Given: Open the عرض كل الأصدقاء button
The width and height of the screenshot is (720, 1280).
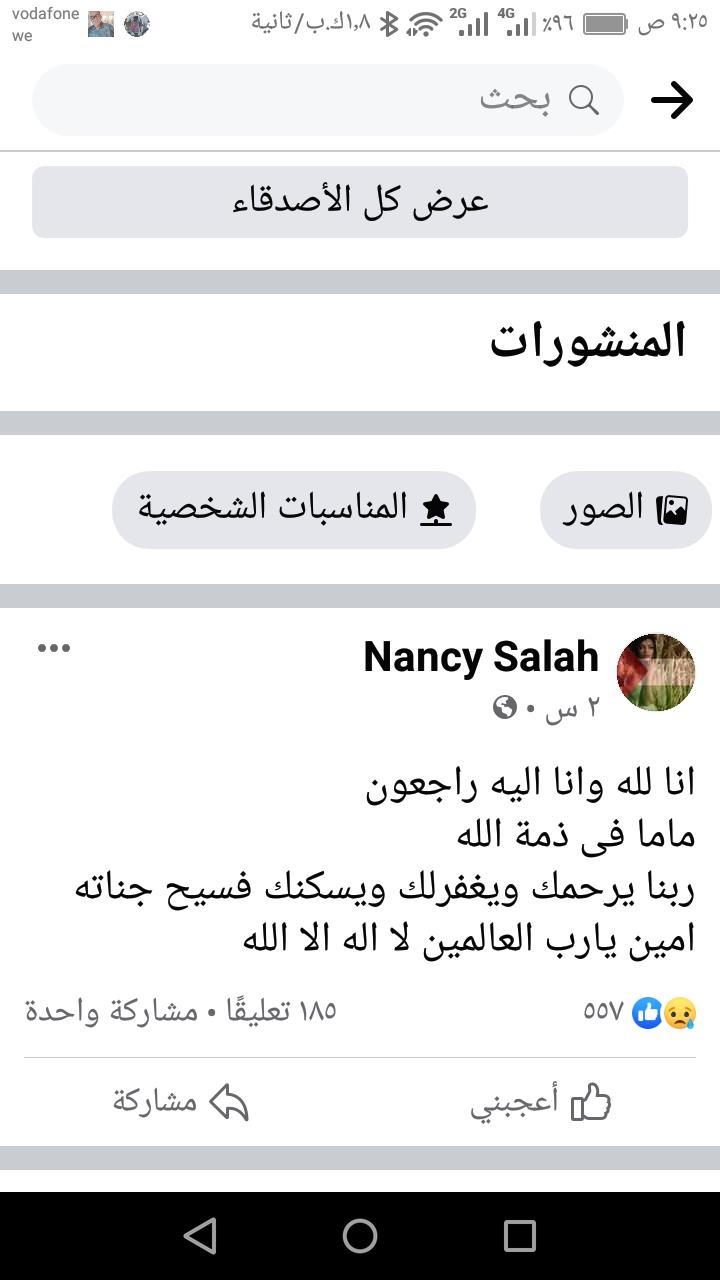Looking at the screenshot, I should (359, 202).
